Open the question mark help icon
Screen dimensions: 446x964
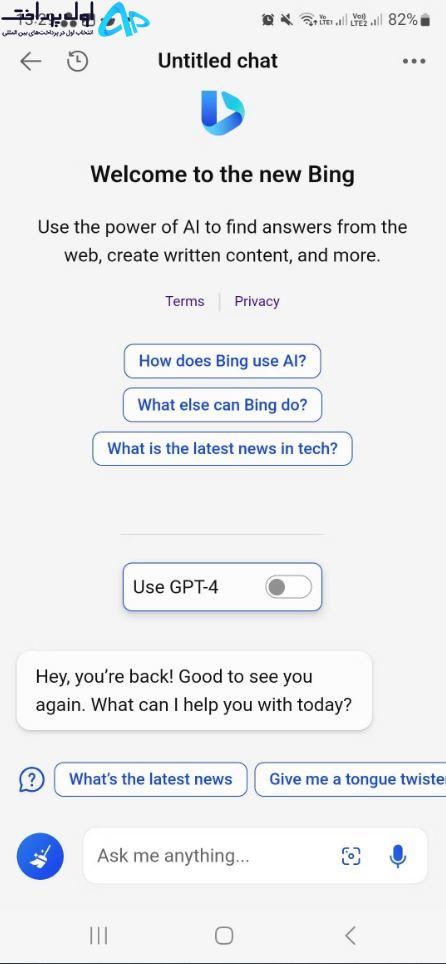[x=32, y=780]
